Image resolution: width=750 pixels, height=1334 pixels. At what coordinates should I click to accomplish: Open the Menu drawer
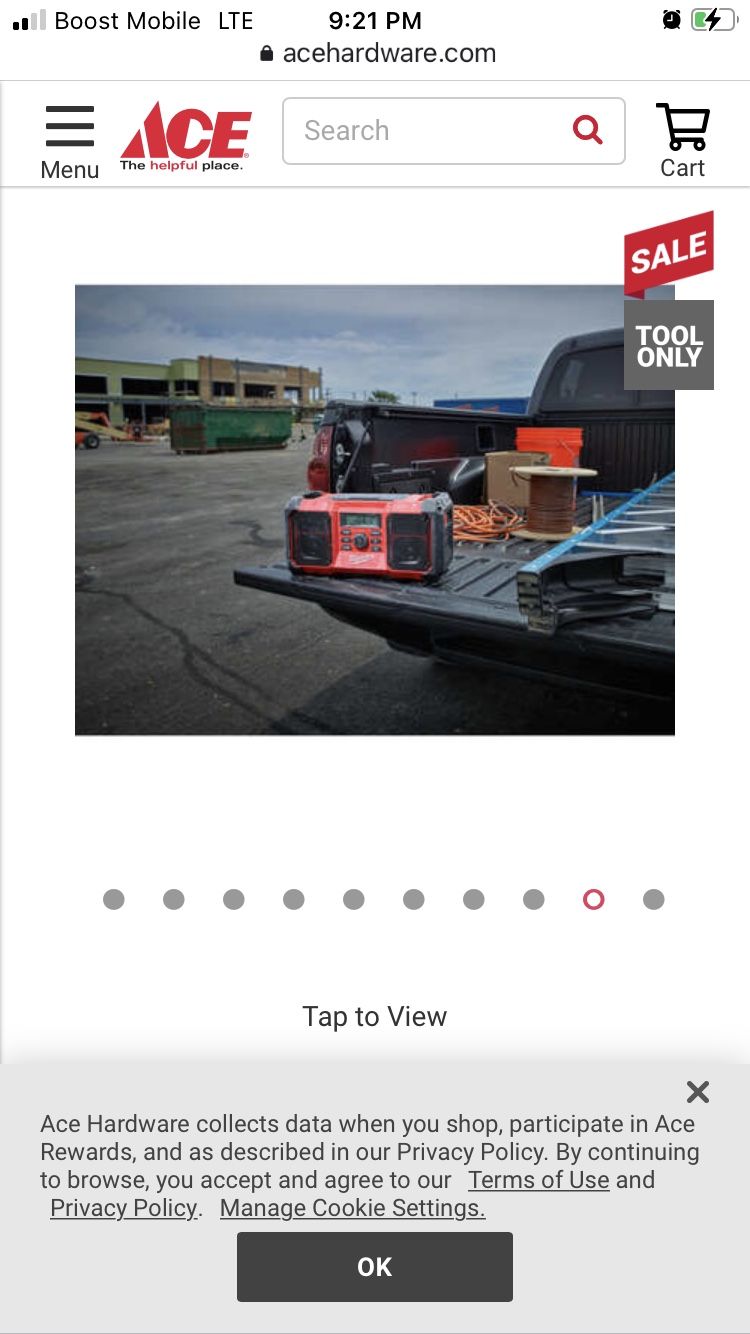(x=70, y=142)
